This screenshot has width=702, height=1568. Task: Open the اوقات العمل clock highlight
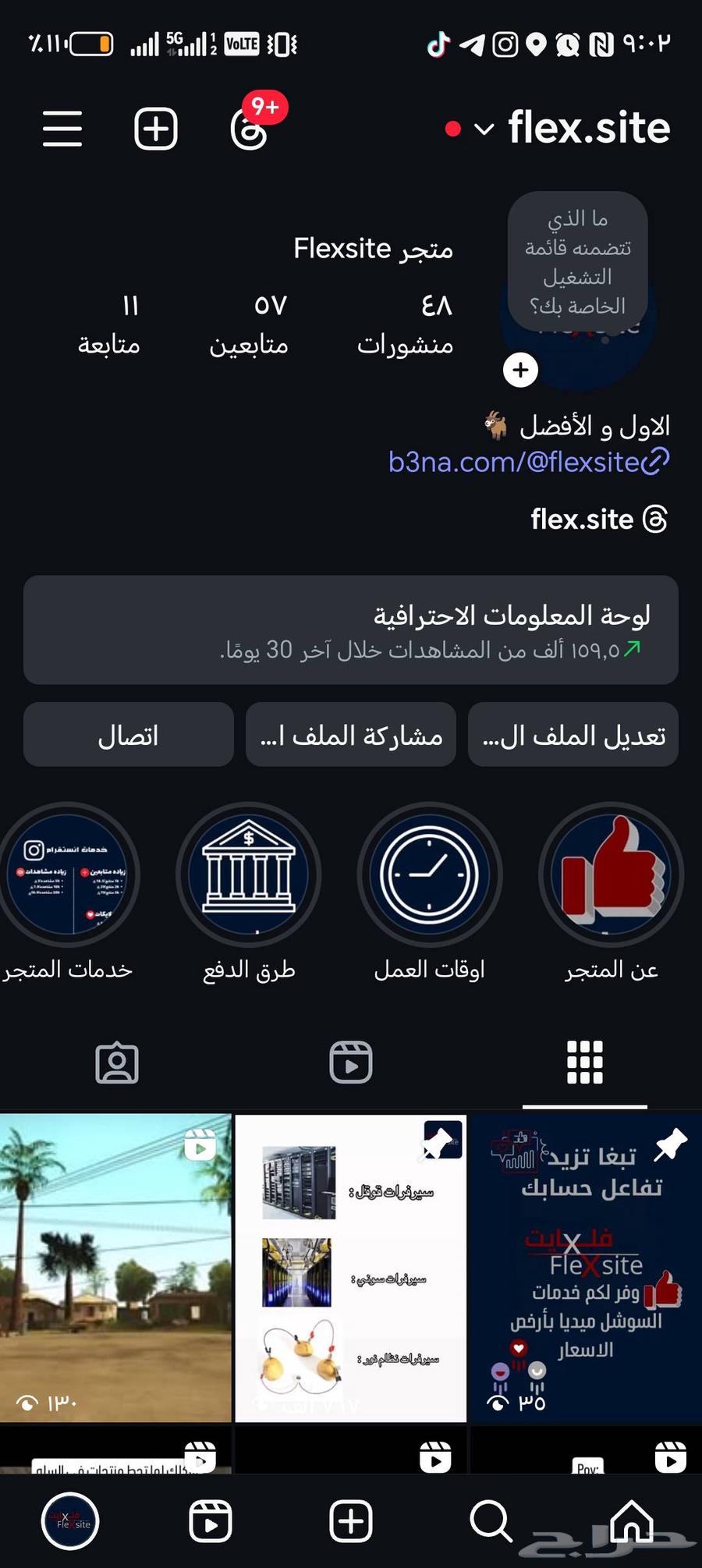[429, 875]
